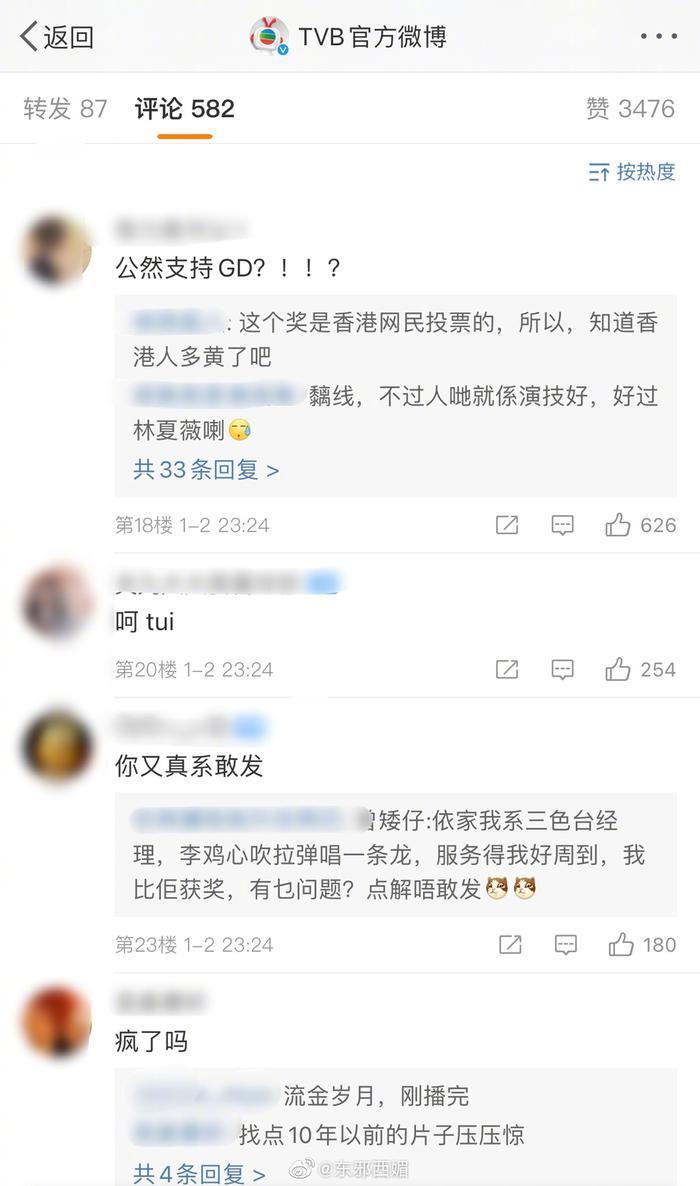
Task: Like the 公然支持GD comment
Action: 640,525
